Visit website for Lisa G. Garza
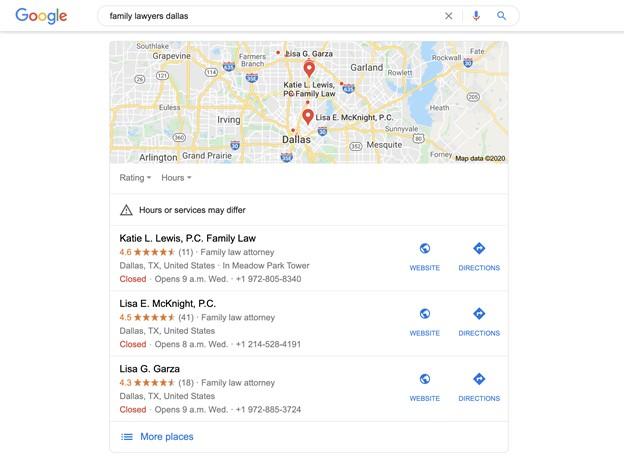This screenshot has height=468, width=624. click(x=424, y=385)
